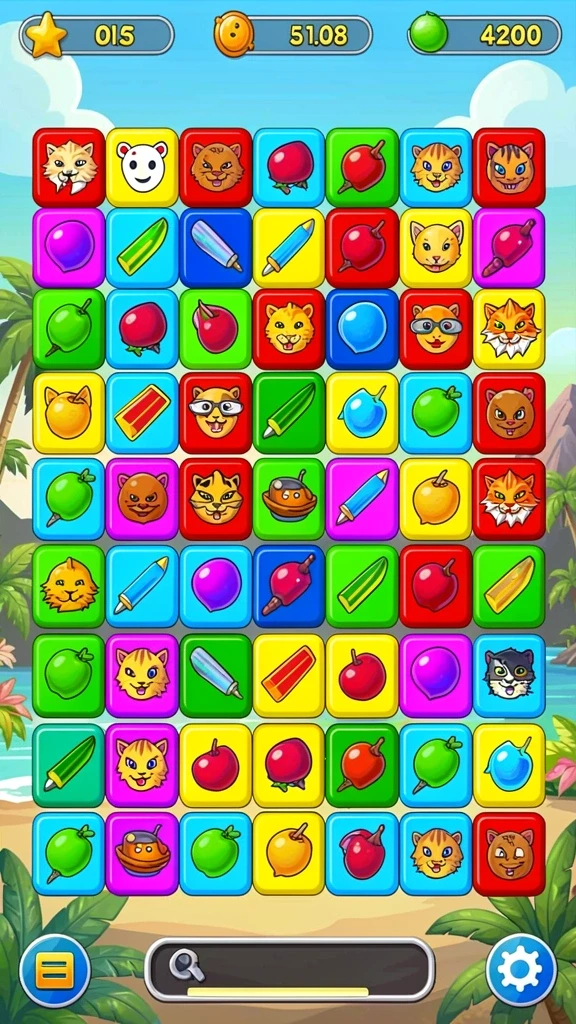Tap the purple balloon on blue tile

(x=216, y=586)
